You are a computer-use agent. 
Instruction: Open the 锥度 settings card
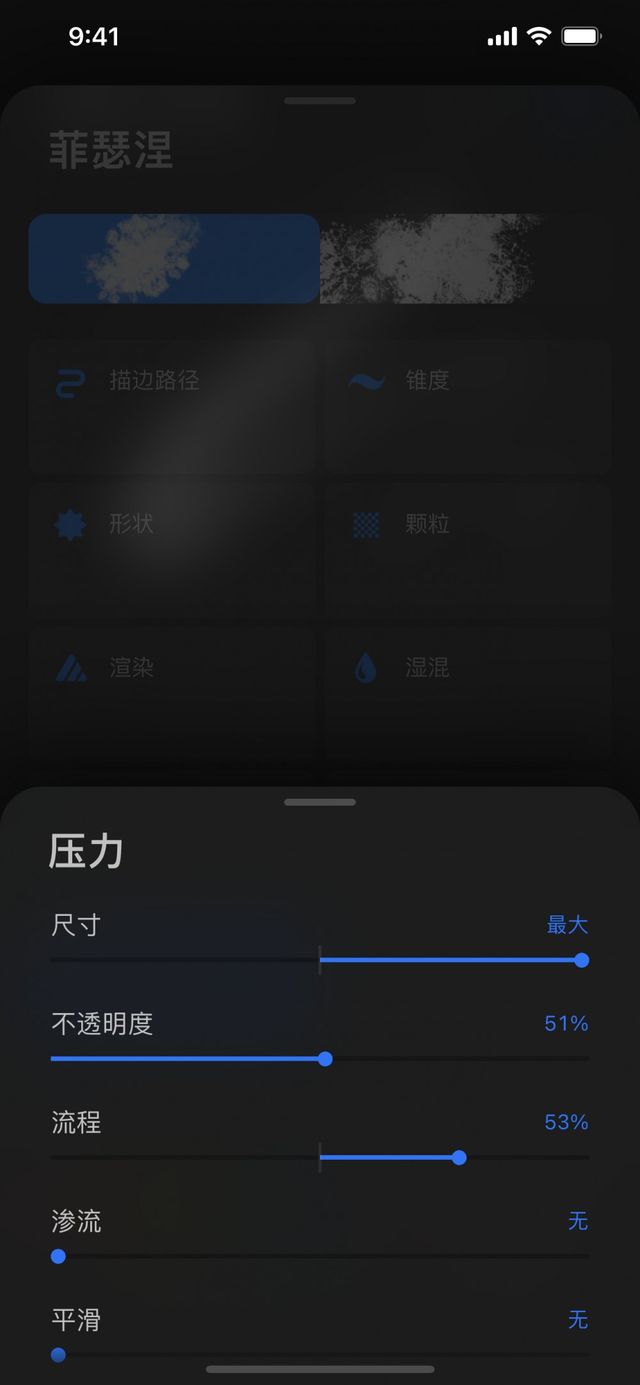468,406
